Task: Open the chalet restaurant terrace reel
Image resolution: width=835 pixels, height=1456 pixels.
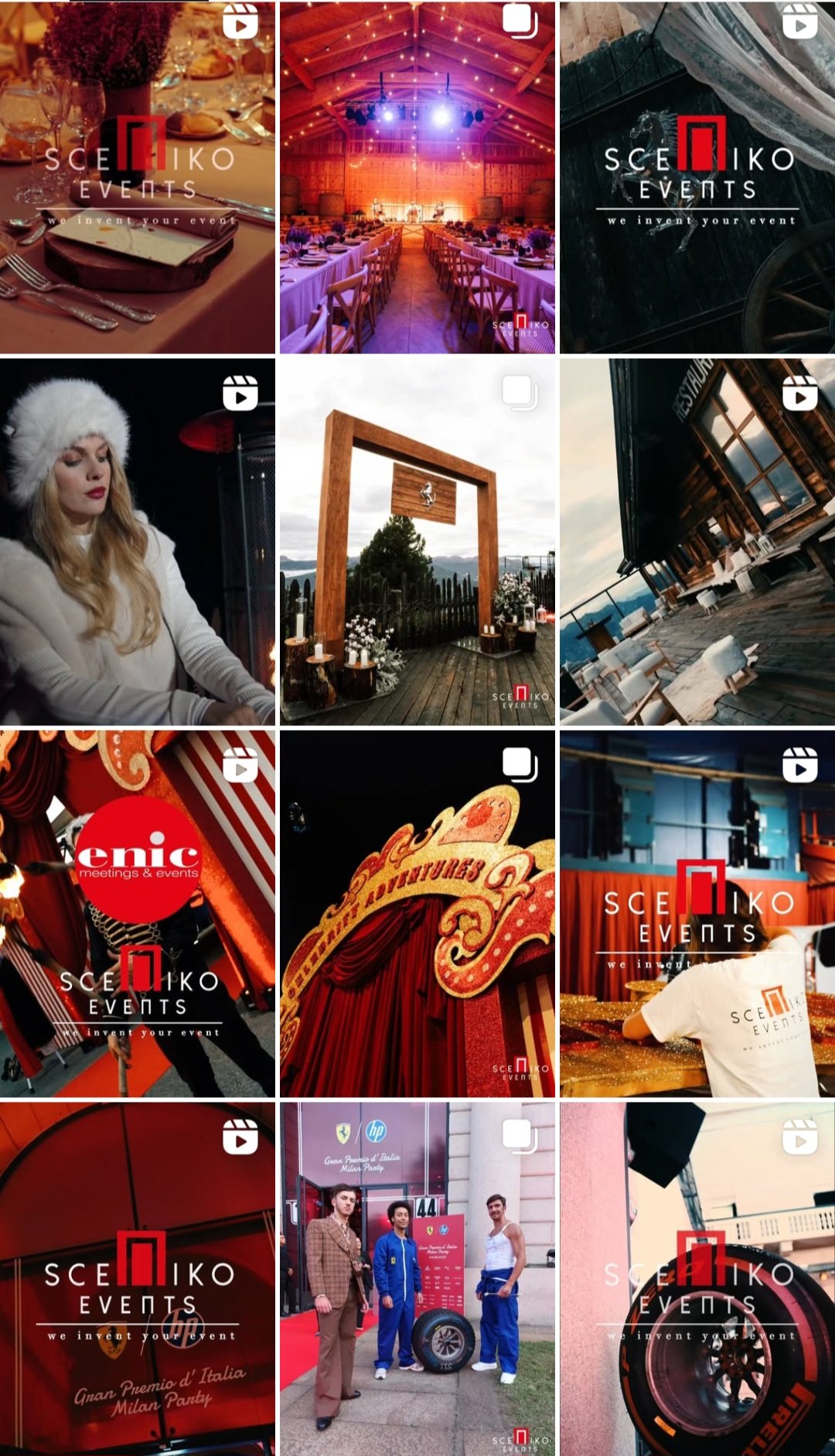Action: (x=697, y=541)
